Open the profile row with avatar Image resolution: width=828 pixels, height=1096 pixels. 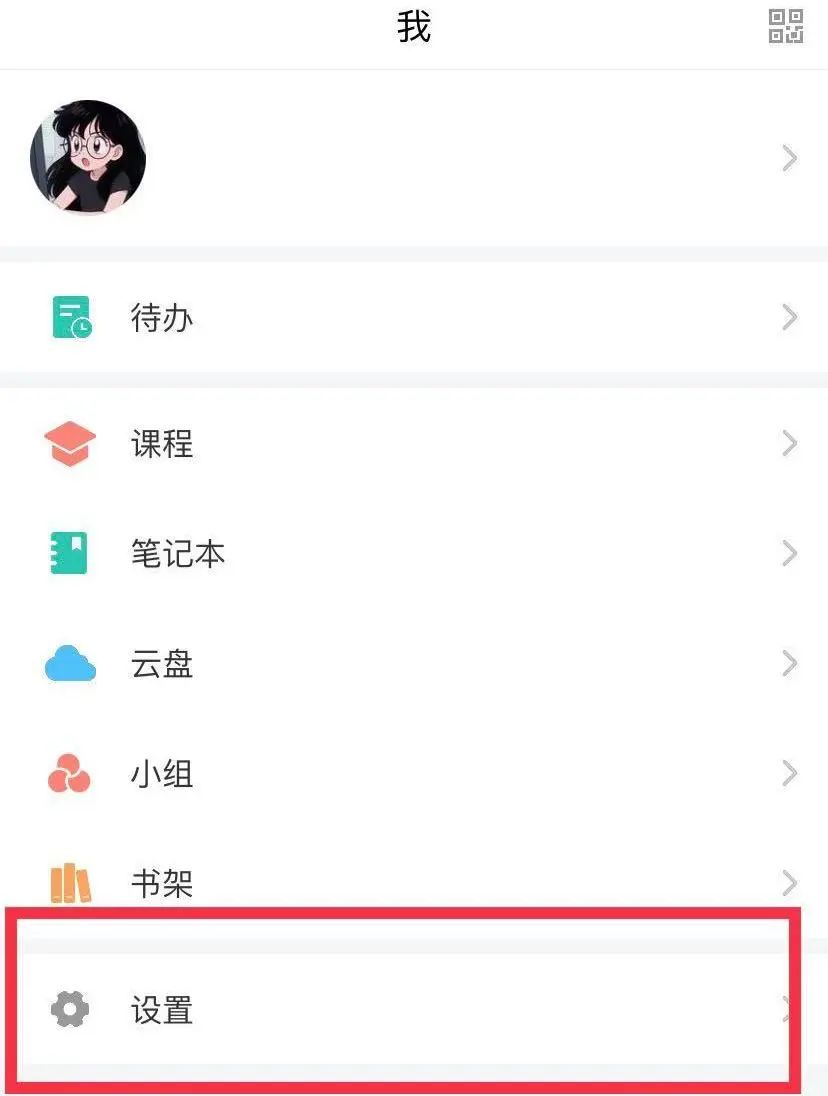point(414,158)
